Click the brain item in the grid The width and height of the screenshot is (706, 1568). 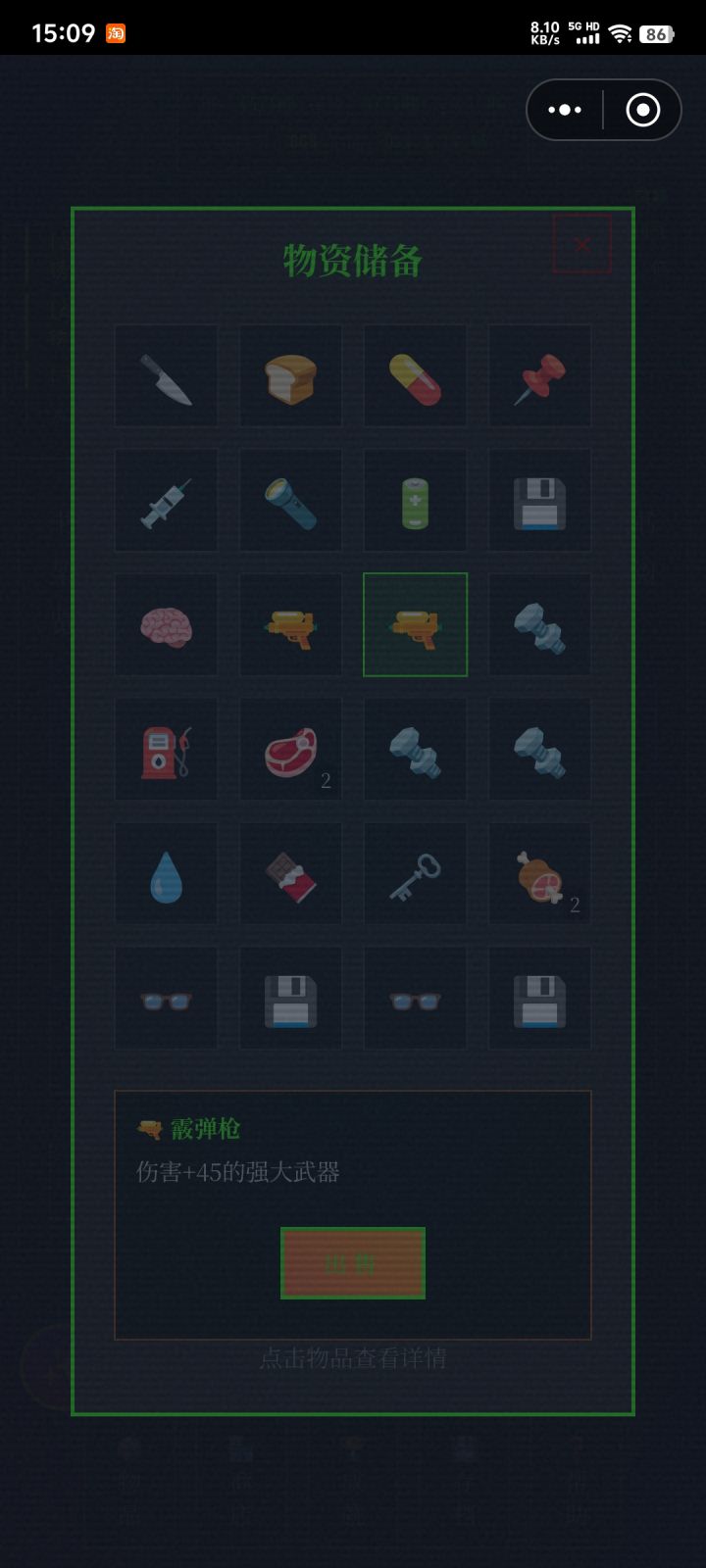[x=165, y=625]
